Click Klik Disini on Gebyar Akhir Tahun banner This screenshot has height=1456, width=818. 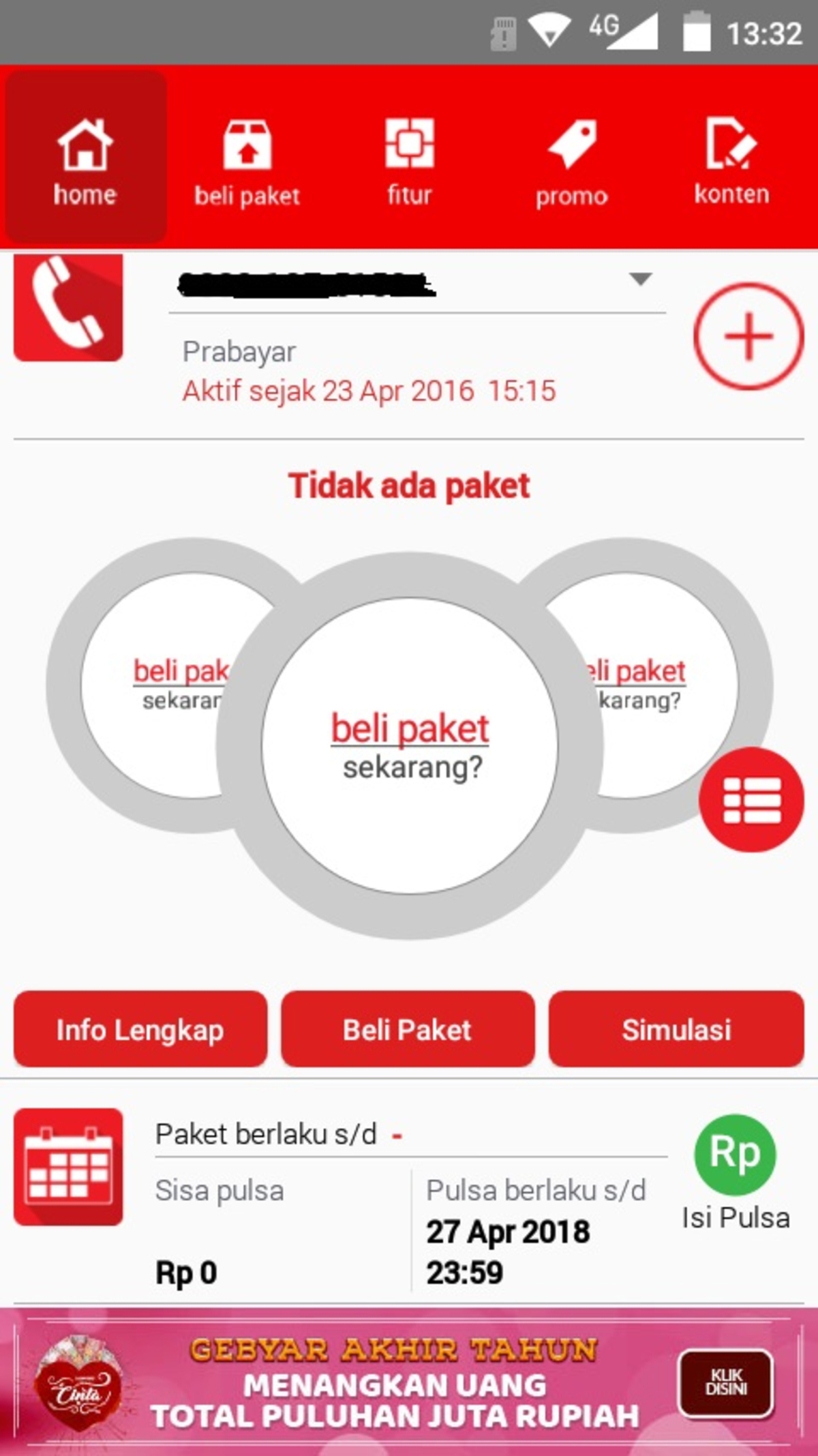point(726,1382)
